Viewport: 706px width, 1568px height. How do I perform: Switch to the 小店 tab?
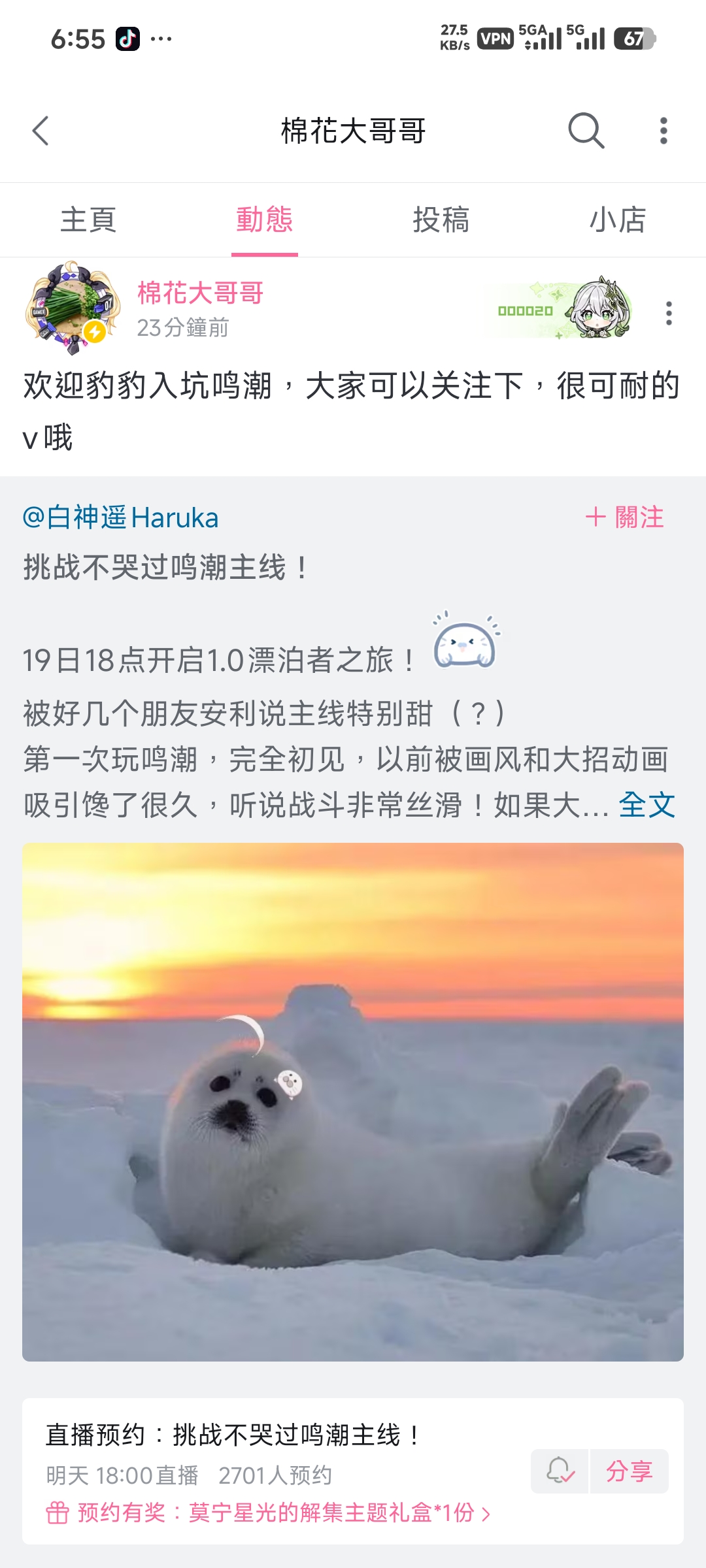[618, 220]
